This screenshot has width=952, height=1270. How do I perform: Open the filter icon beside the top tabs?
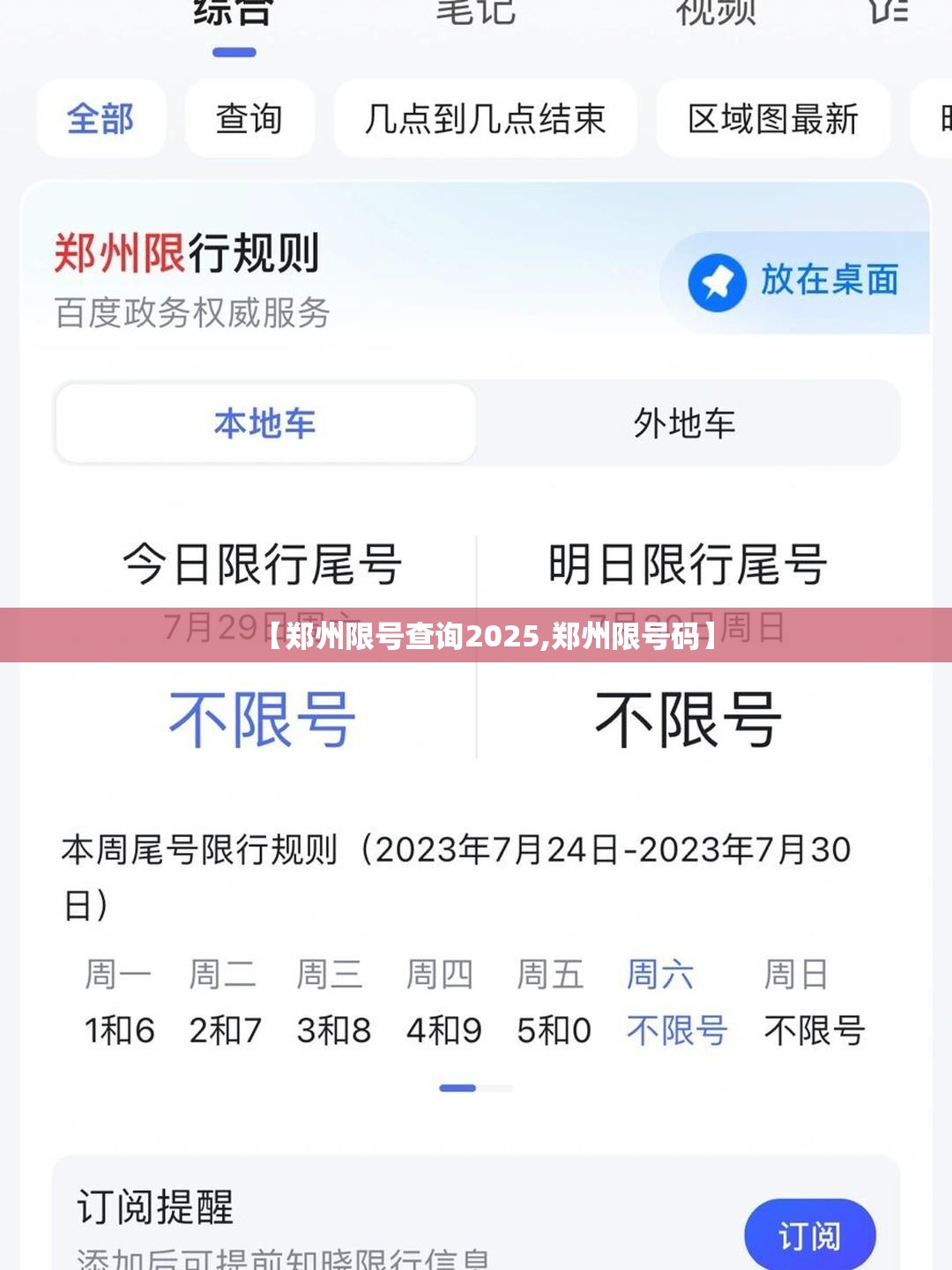[888, 11]
